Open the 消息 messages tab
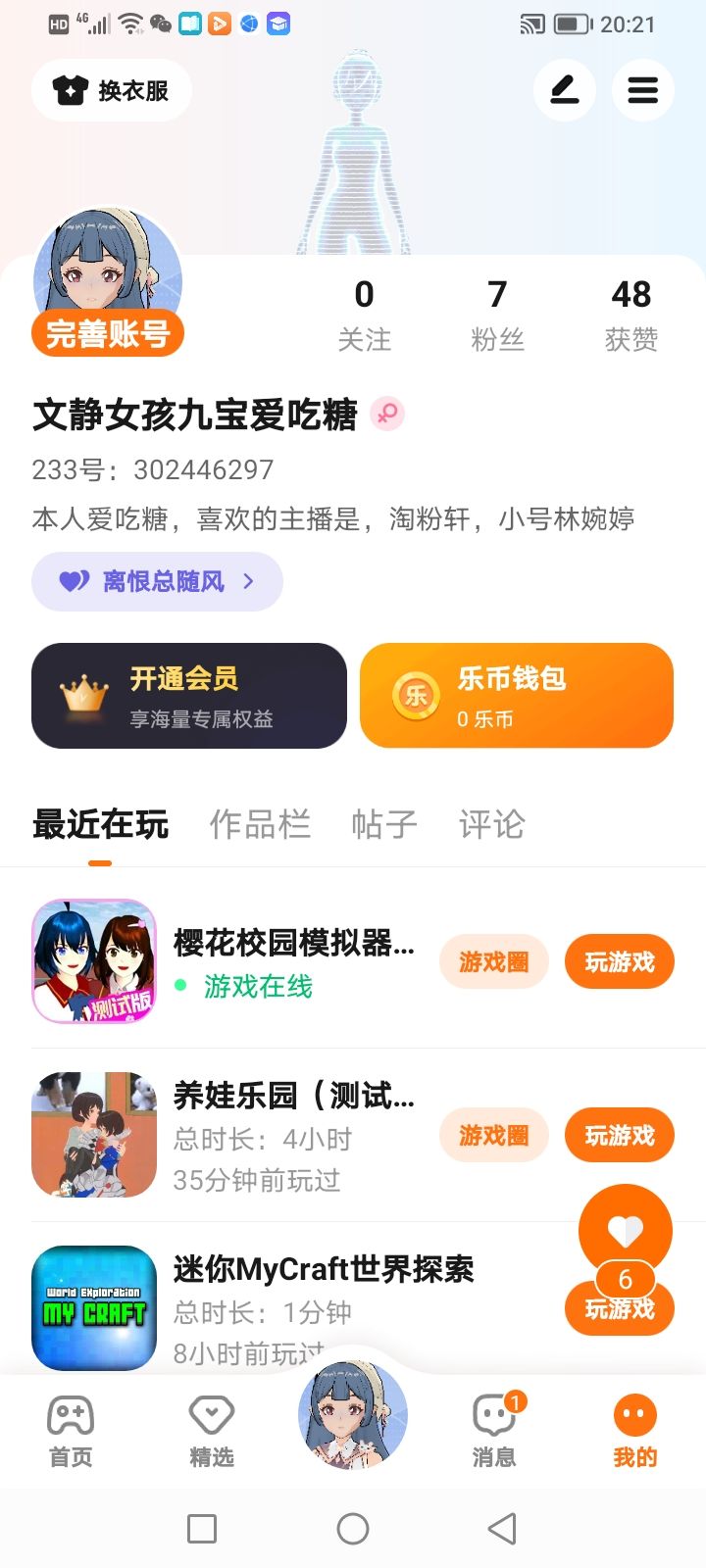The image size is (706, 1568). [x=494, y=1431]
